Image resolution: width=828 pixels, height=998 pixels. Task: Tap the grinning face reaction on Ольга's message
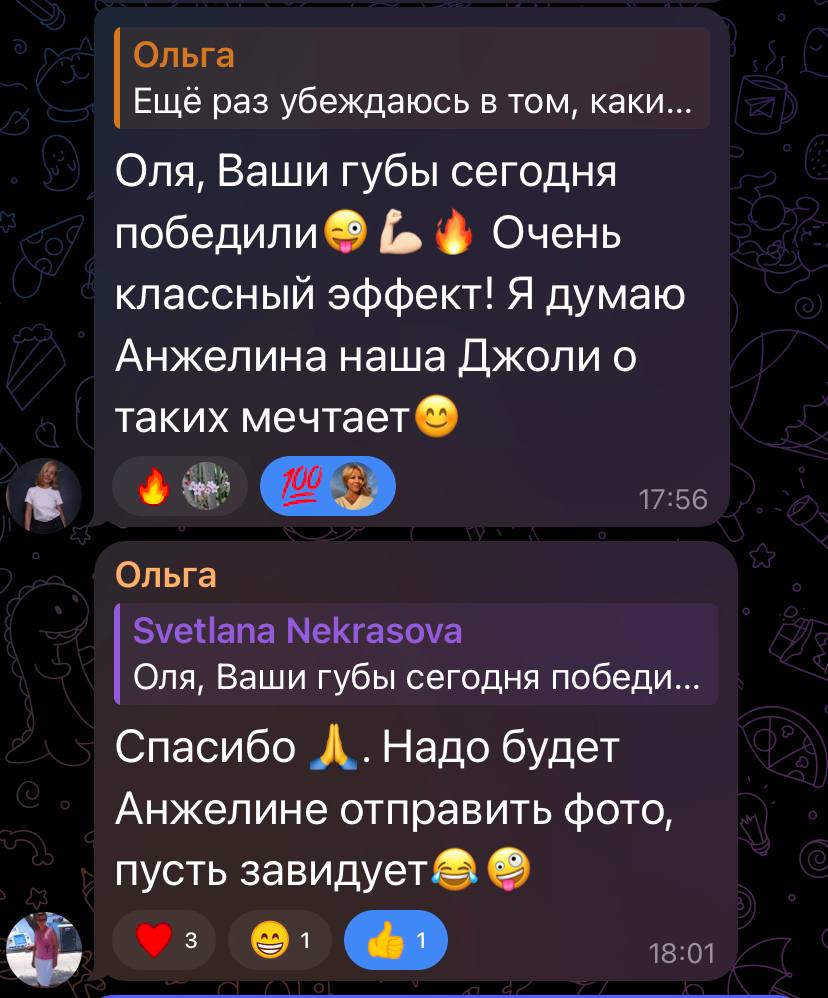[279, 939]
